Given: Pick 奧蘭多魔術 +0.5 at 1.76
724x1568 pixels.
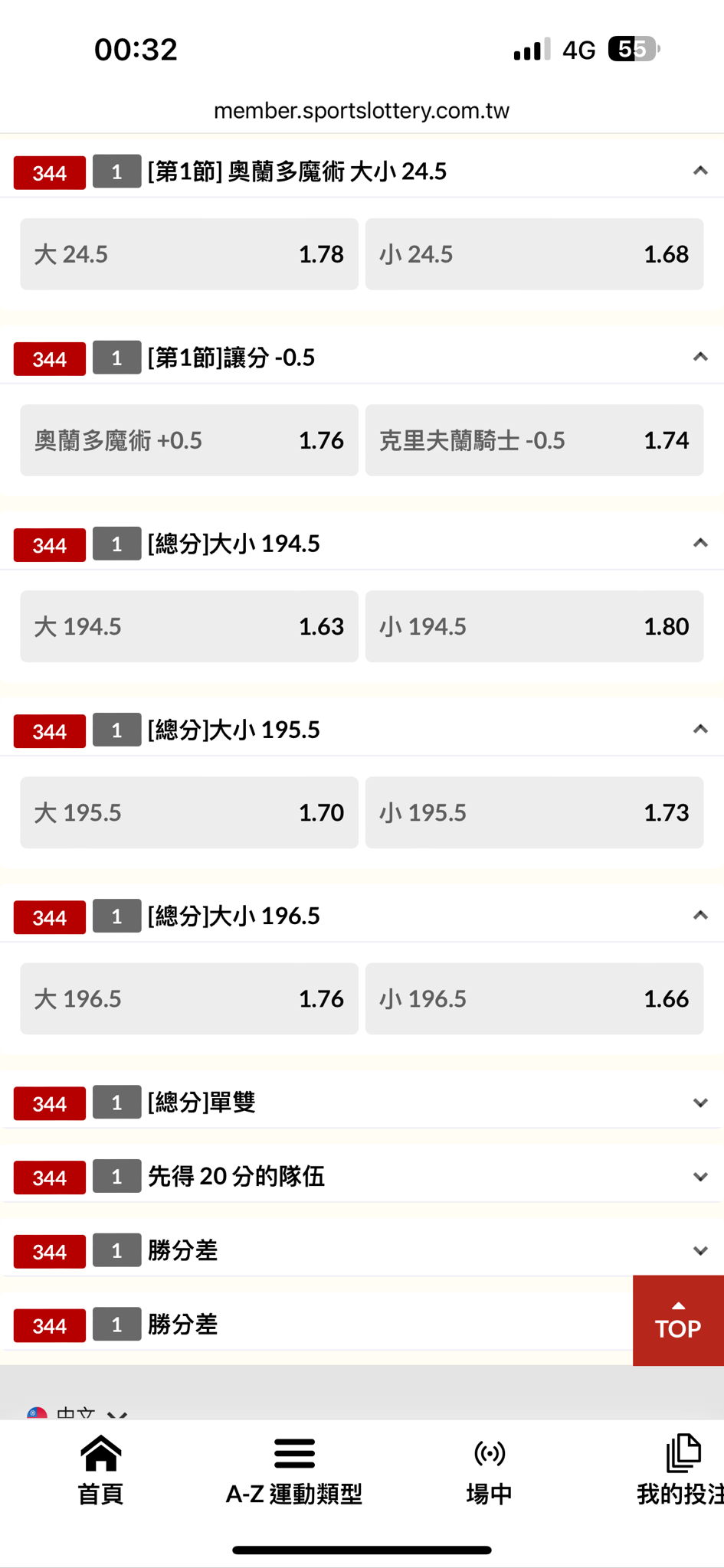Looking at the screenshot, I should click(188, 440).
